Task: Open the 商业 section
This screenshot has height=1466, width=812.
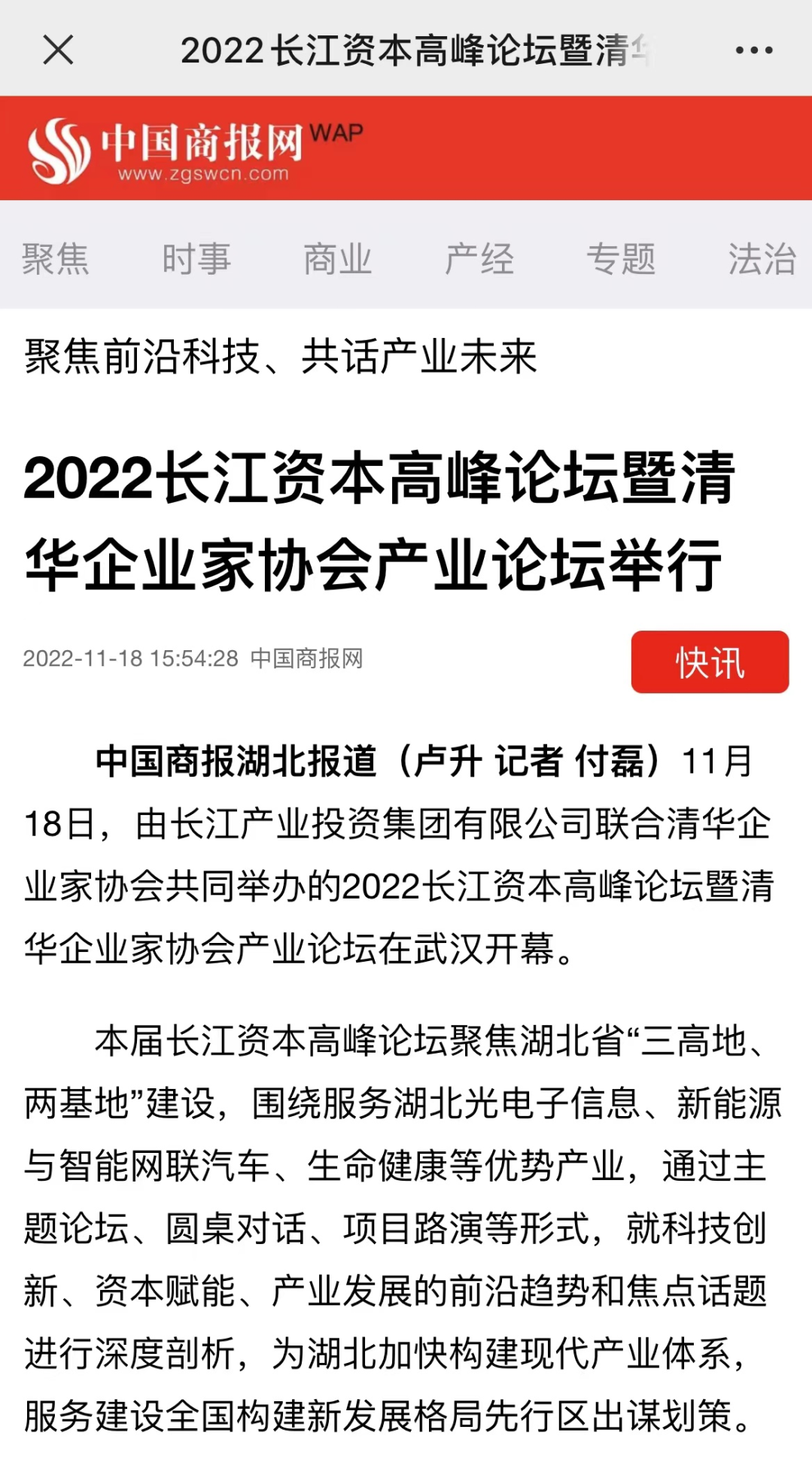Action: click(x=338, y=259)
